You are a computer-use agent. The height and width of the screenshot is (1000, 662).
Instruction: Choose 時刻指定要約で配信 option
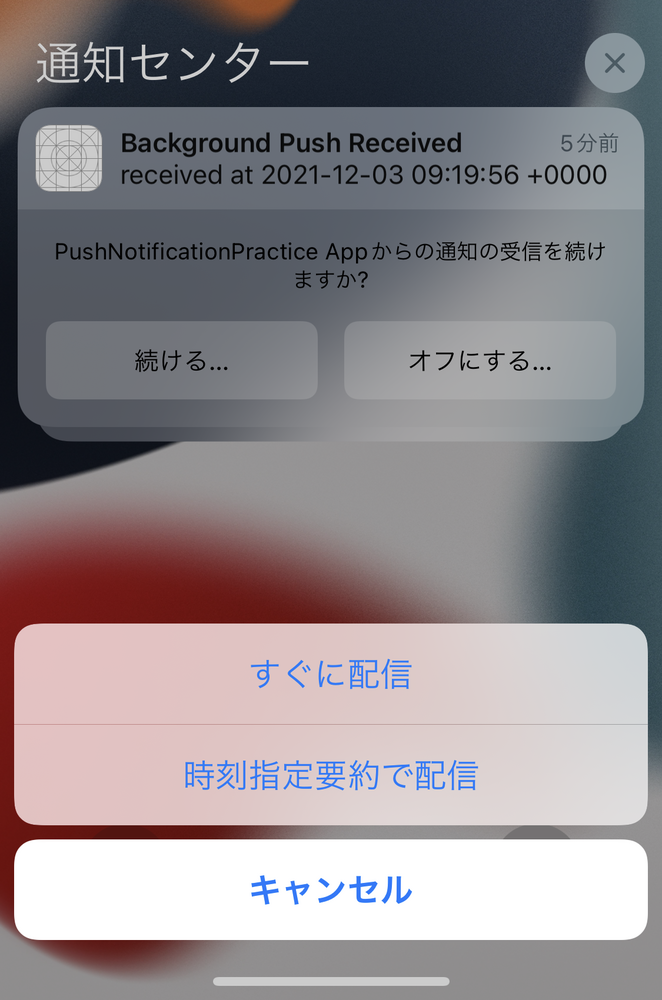(x=330, y=775)
